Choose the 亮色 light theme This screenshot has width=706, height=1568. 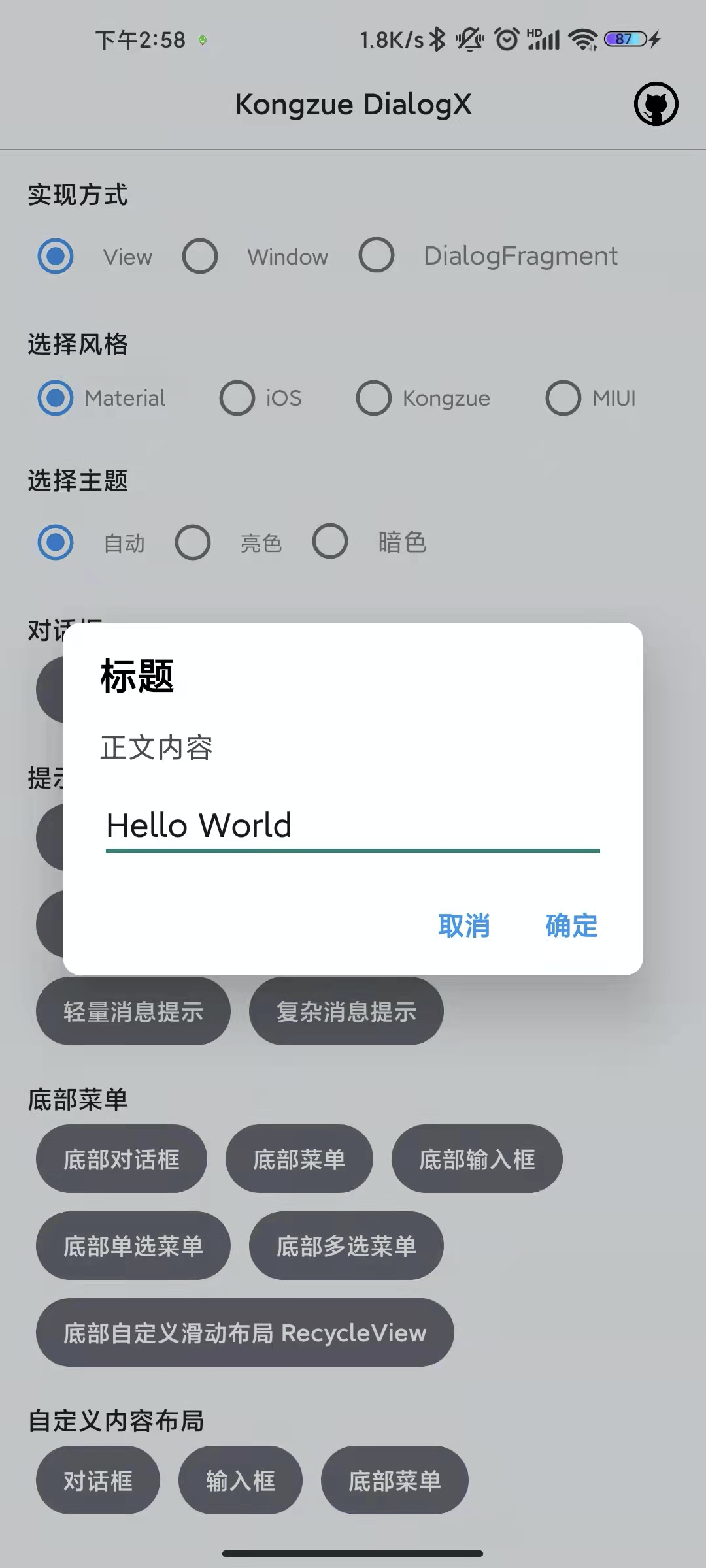point(193,542)
